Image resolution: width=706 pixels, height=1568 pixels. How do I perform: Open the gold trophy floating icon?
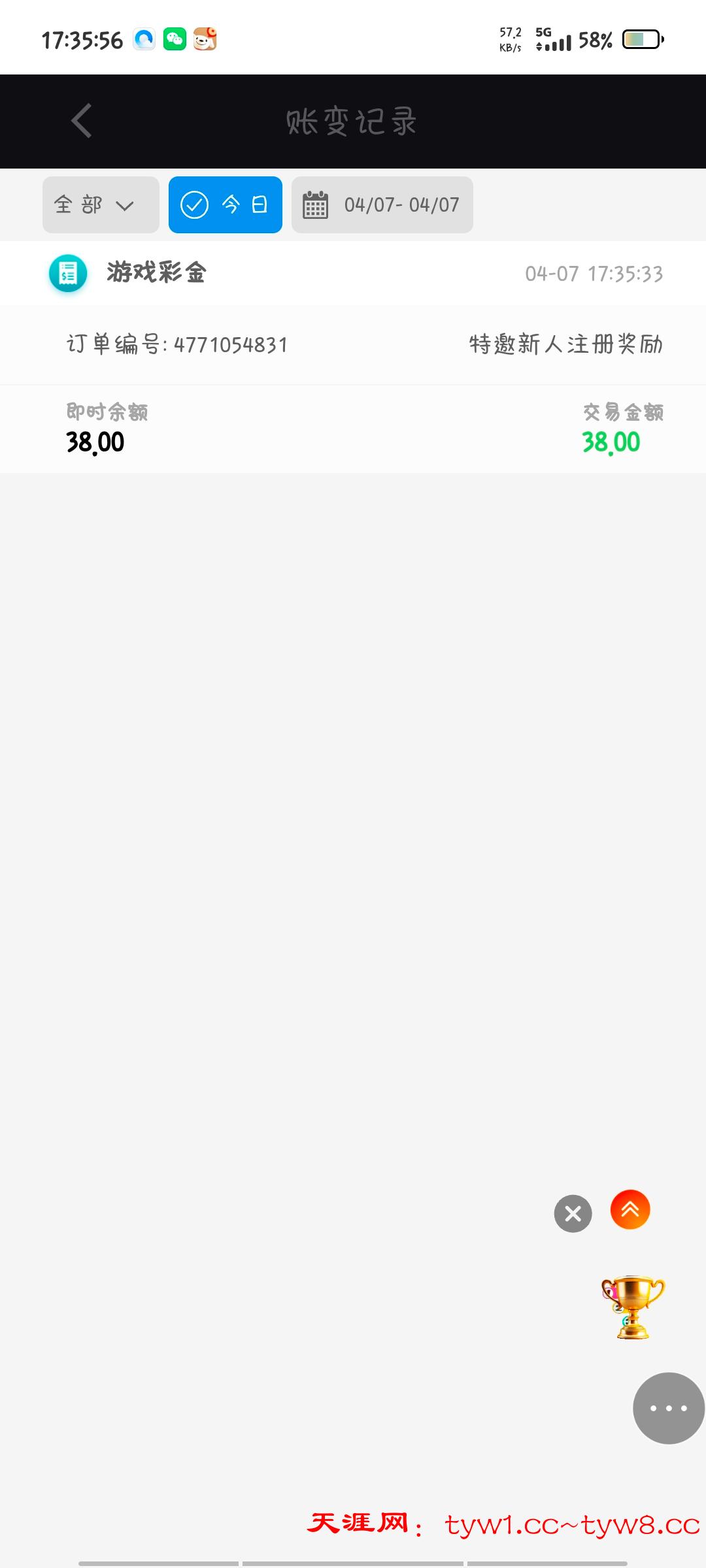pos(632,1306)
